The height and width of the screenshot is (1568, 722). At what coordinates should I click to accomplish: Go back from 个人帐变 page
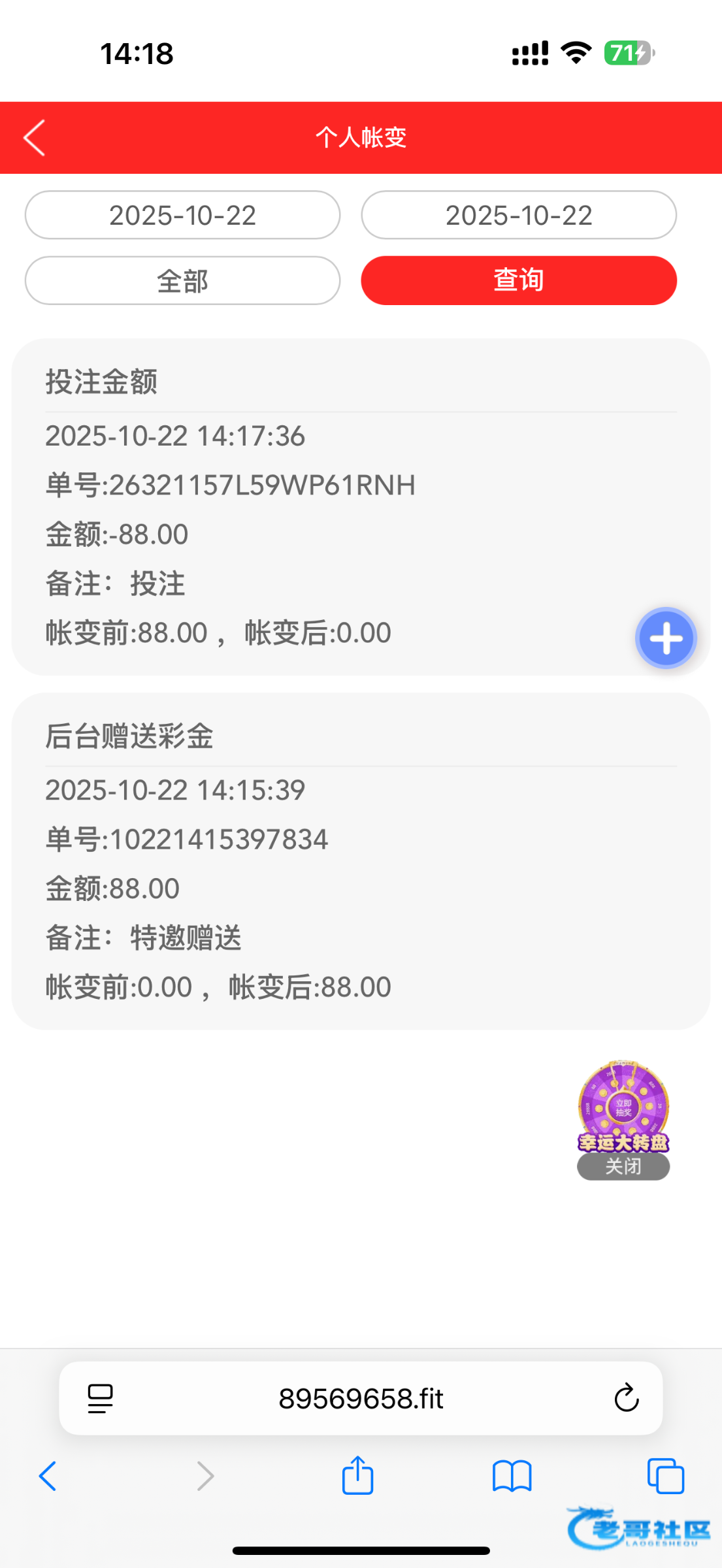tap(35, 138)
